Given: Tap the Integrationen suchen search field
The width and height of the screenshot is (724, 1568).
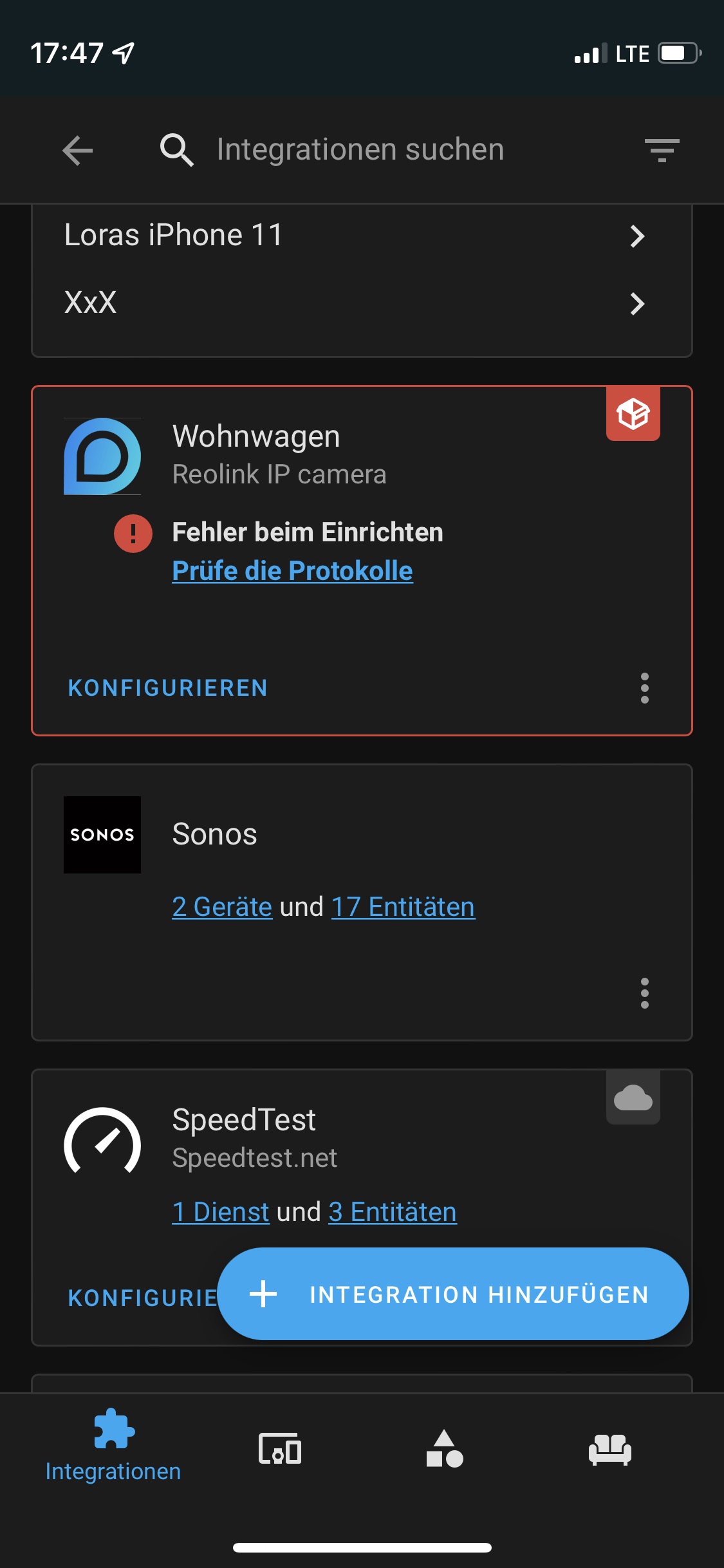Looking at the screenshot, I should coord(360,149).
